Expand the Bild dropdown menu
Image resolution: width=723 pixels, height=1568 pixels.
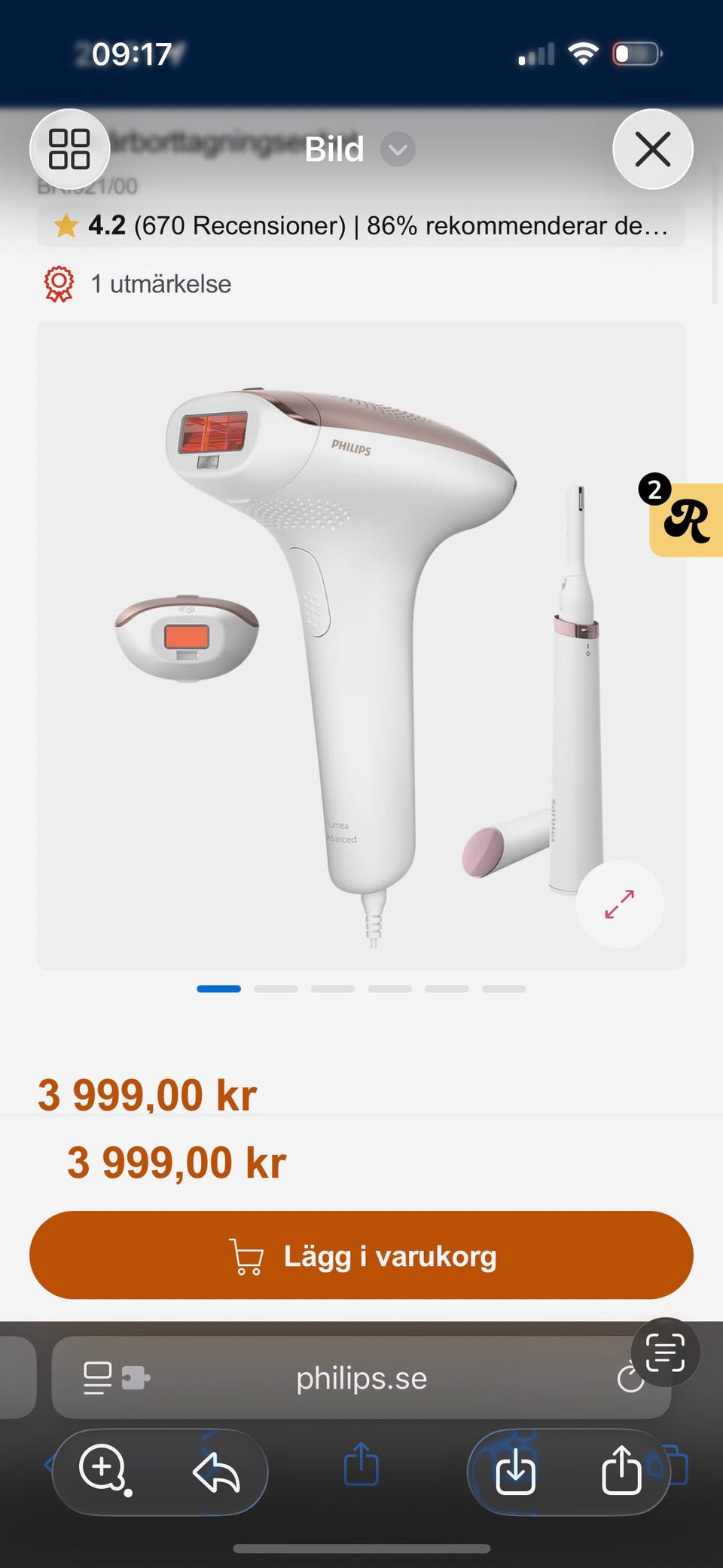(398, 149)
